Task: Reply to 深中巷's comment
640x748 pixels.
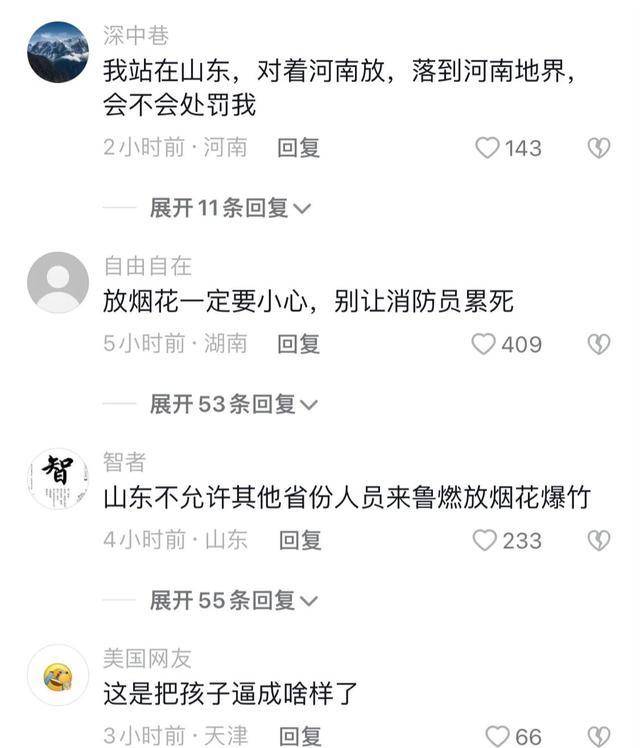Action: click(298, 148)
